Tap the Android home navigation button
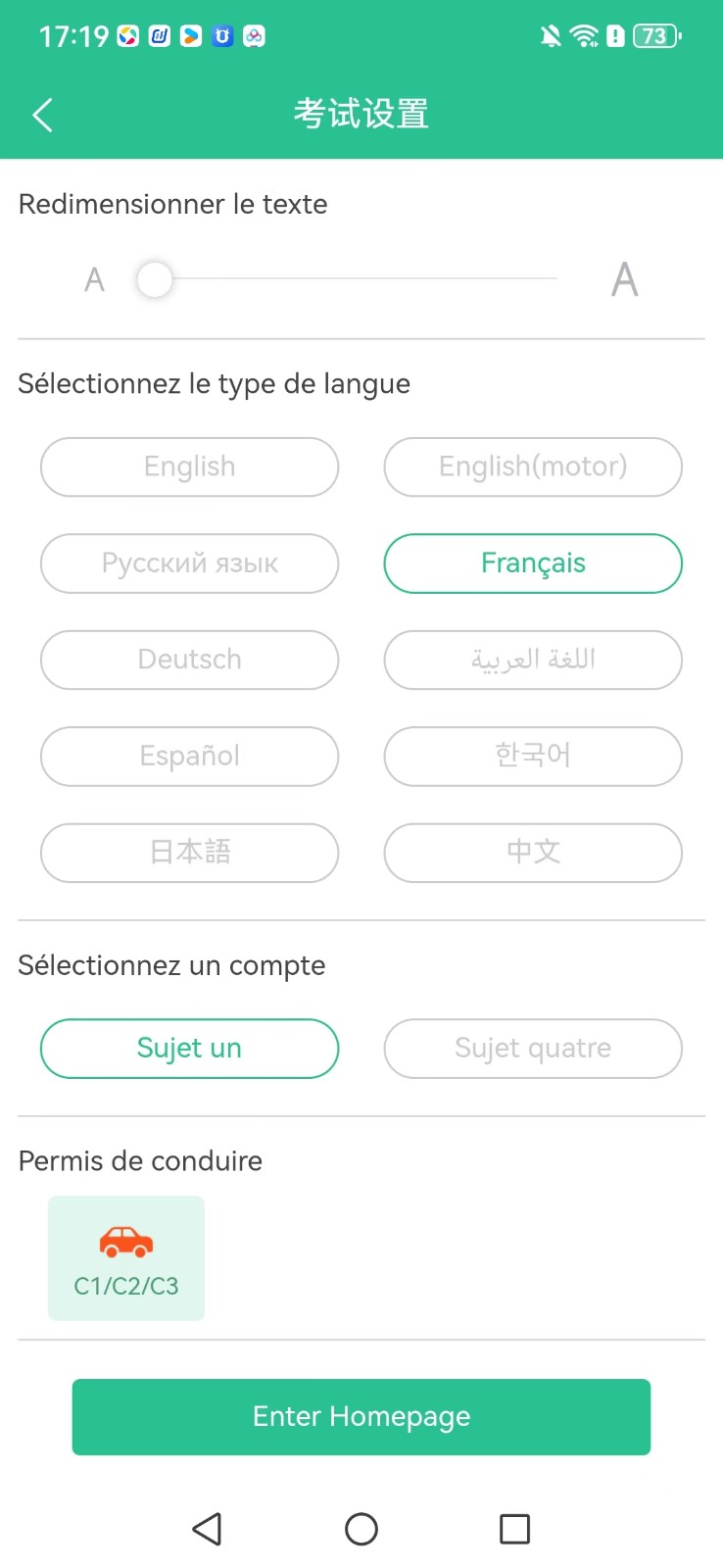Screen dimensions: 723x1568 pos(361,1529)
